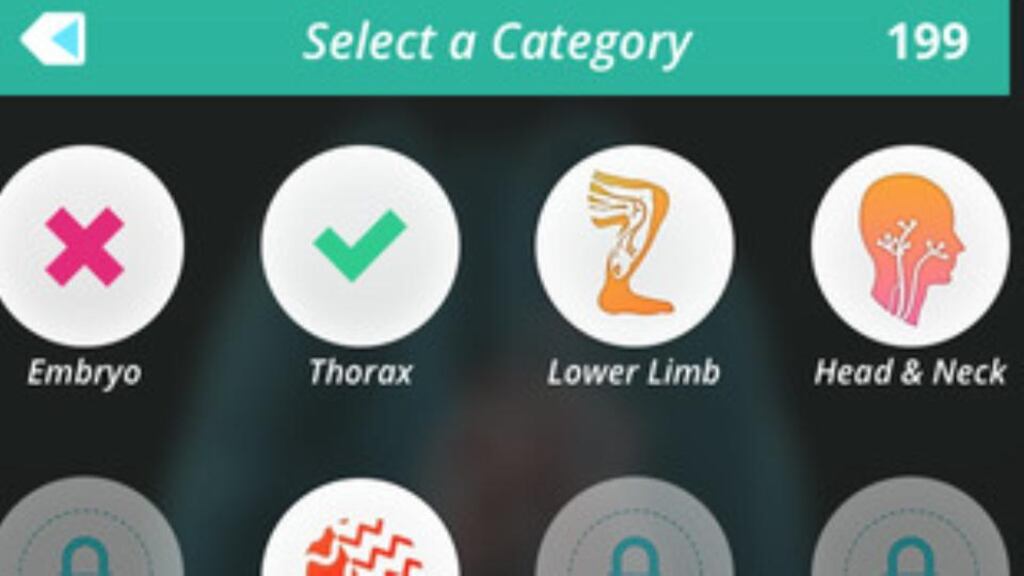Open the Embryo category
1024x576 pixels.
click(86, 246)
